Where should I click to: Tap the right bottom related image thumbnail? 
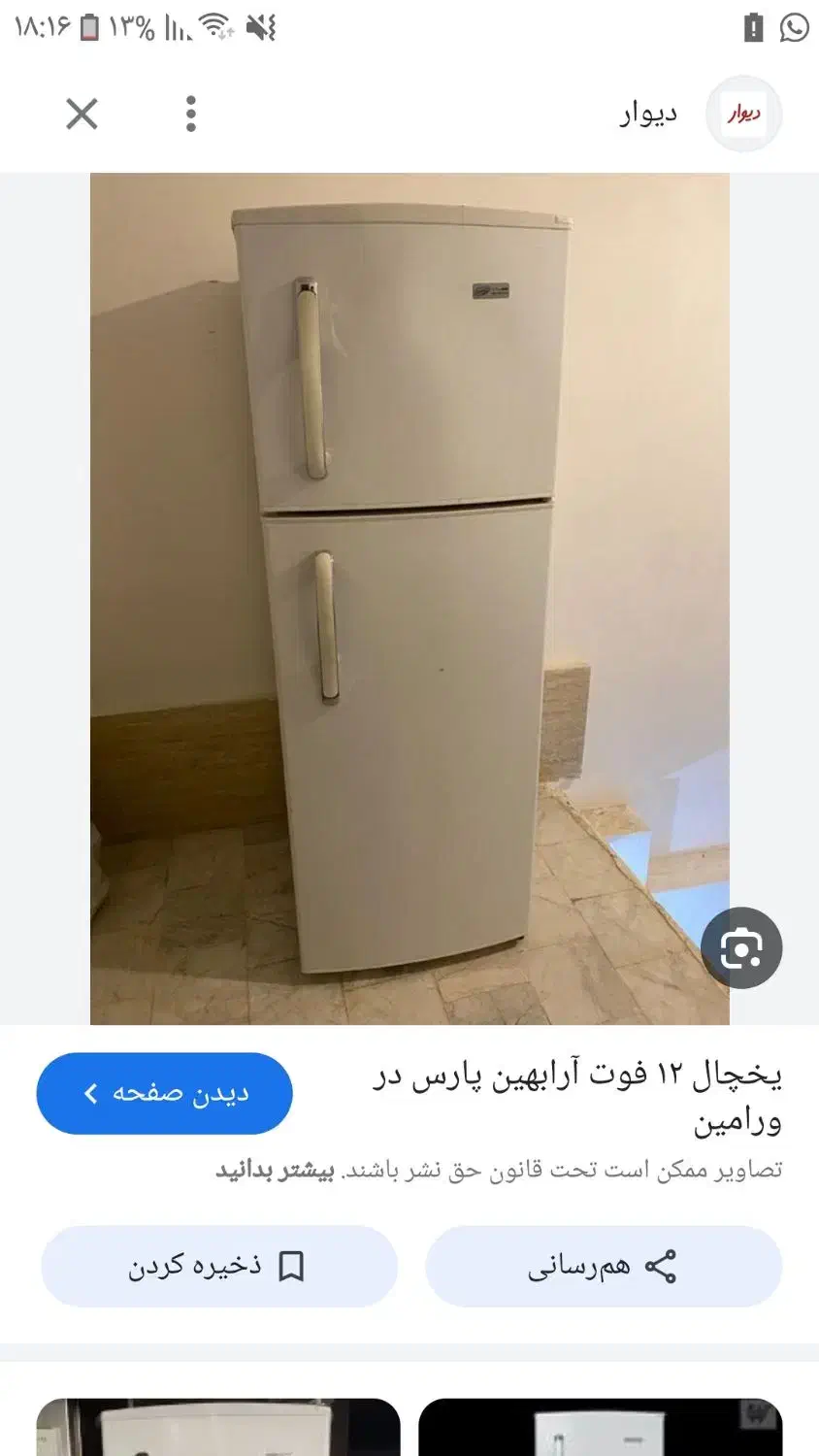click(602, 1427)
